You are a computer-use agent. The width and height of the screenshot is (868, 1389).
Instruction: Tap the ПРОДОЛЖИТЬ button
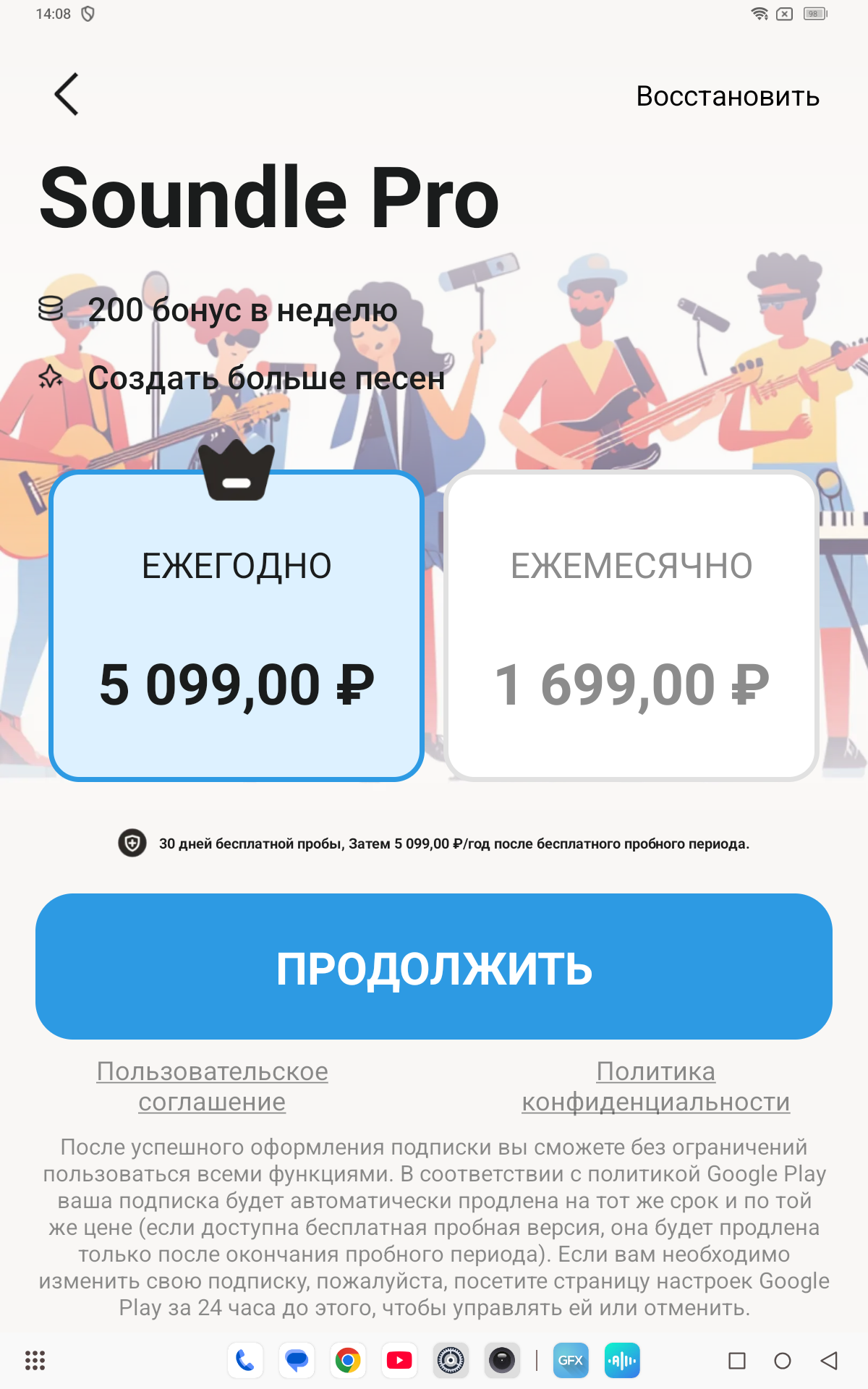pos(434,967)
